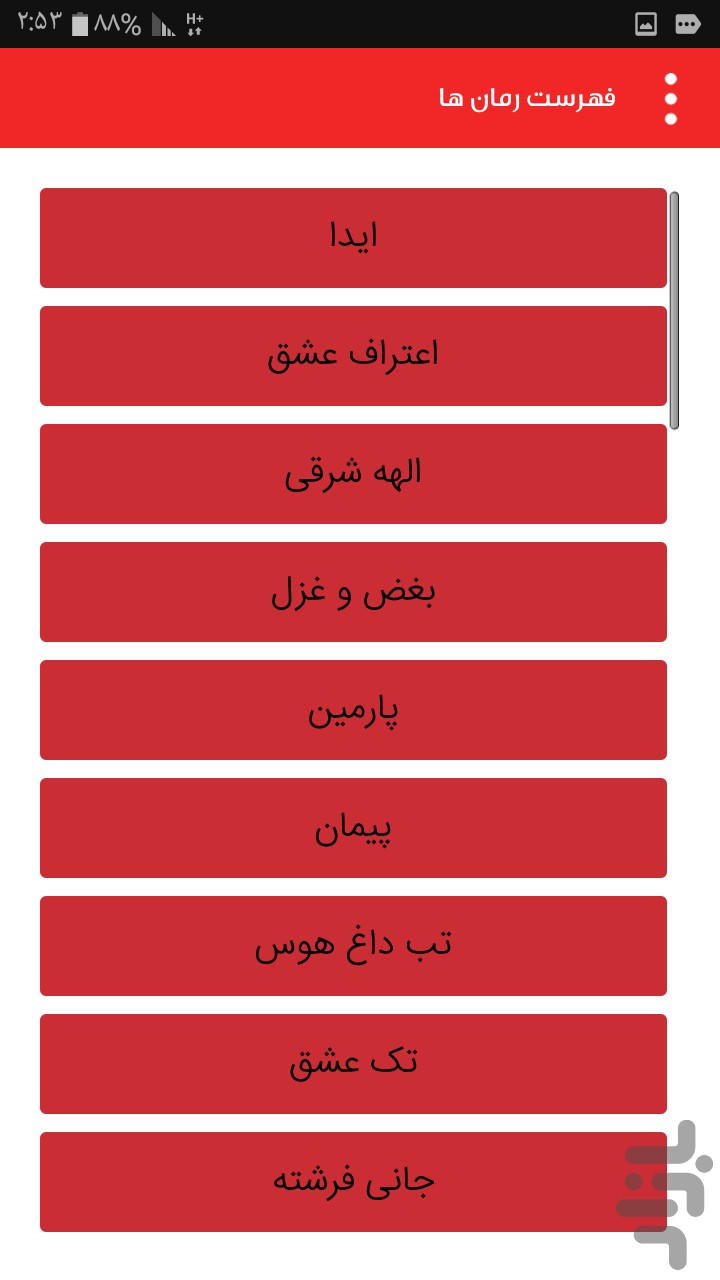The image size is (720, 1280).
Task: Select the novel الهه شرقی
Action: point(353,474)
